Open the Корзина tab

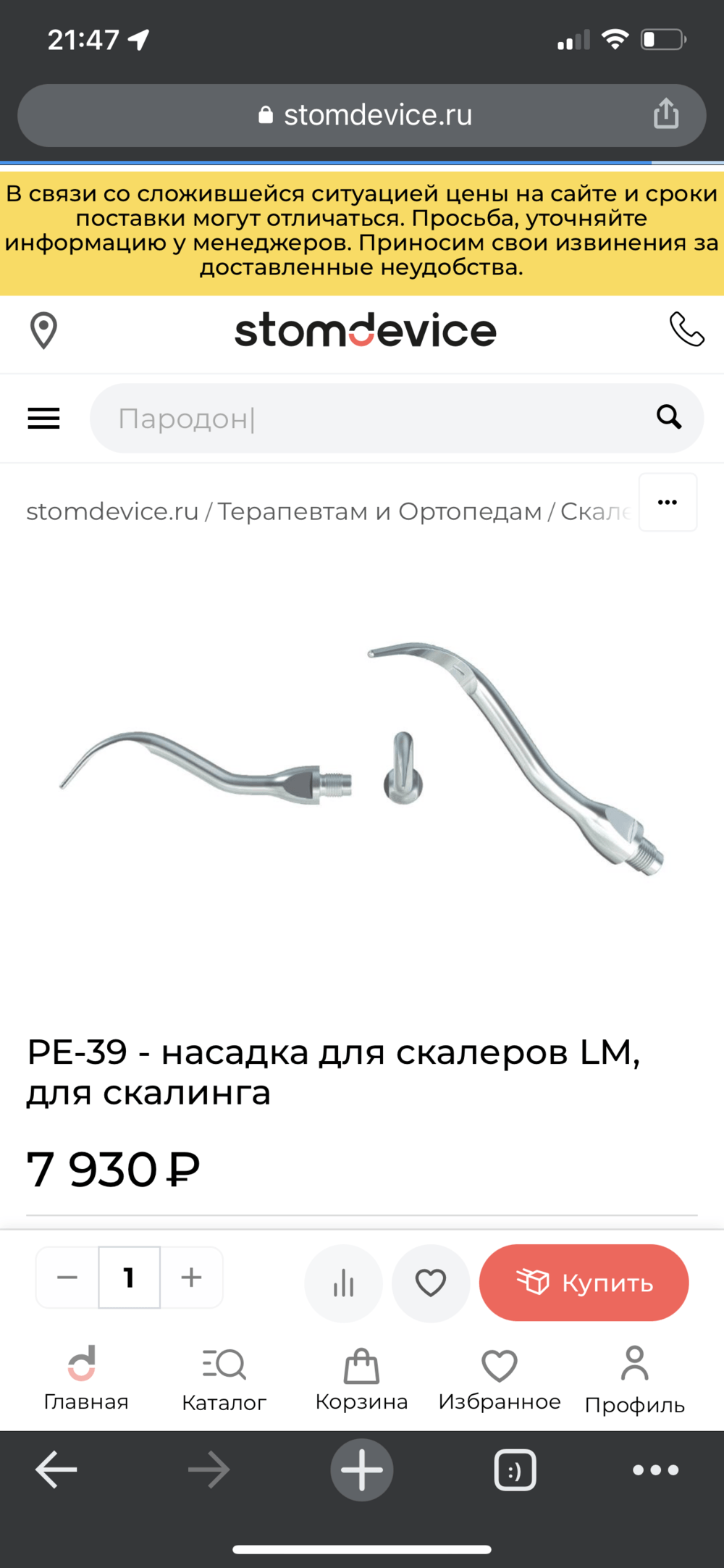(361, 1380)
